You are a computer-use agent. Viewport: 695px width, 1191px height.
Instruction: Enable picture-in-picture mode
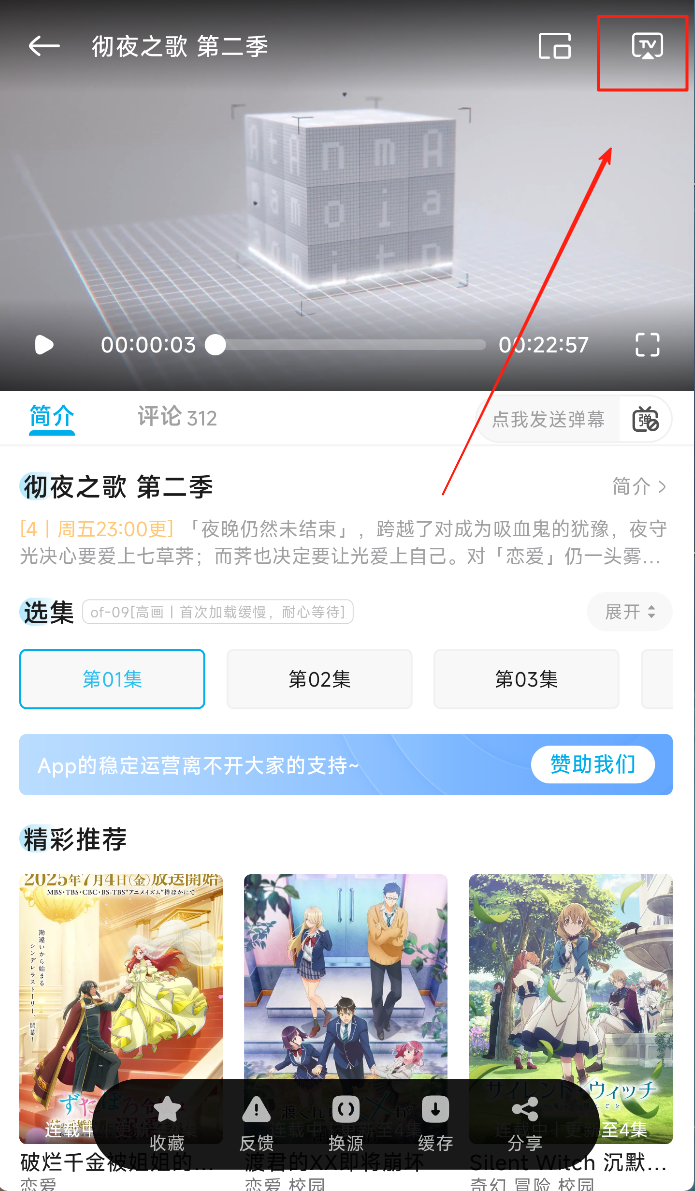tap(554, 46)
